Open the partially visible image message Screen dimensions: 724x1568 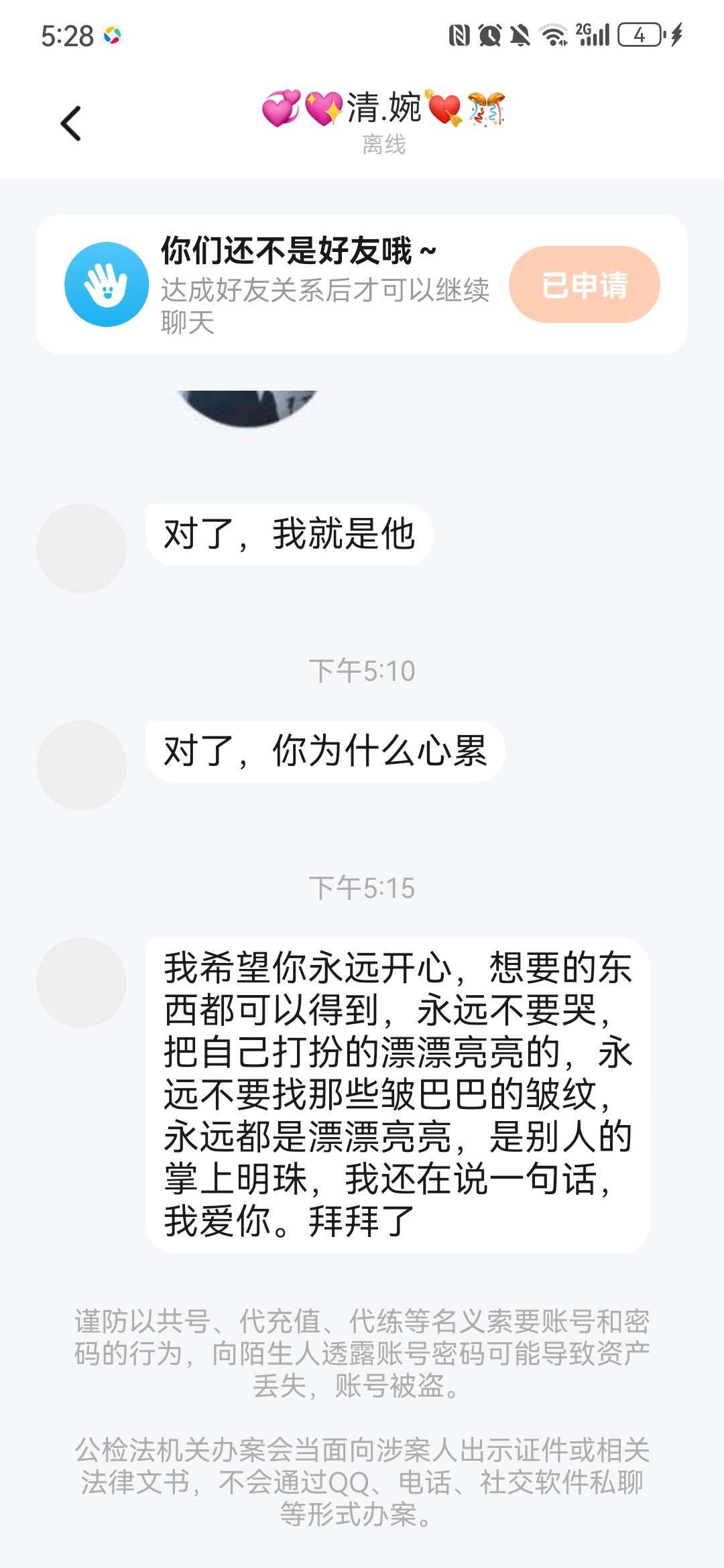(x=247, y=407)
